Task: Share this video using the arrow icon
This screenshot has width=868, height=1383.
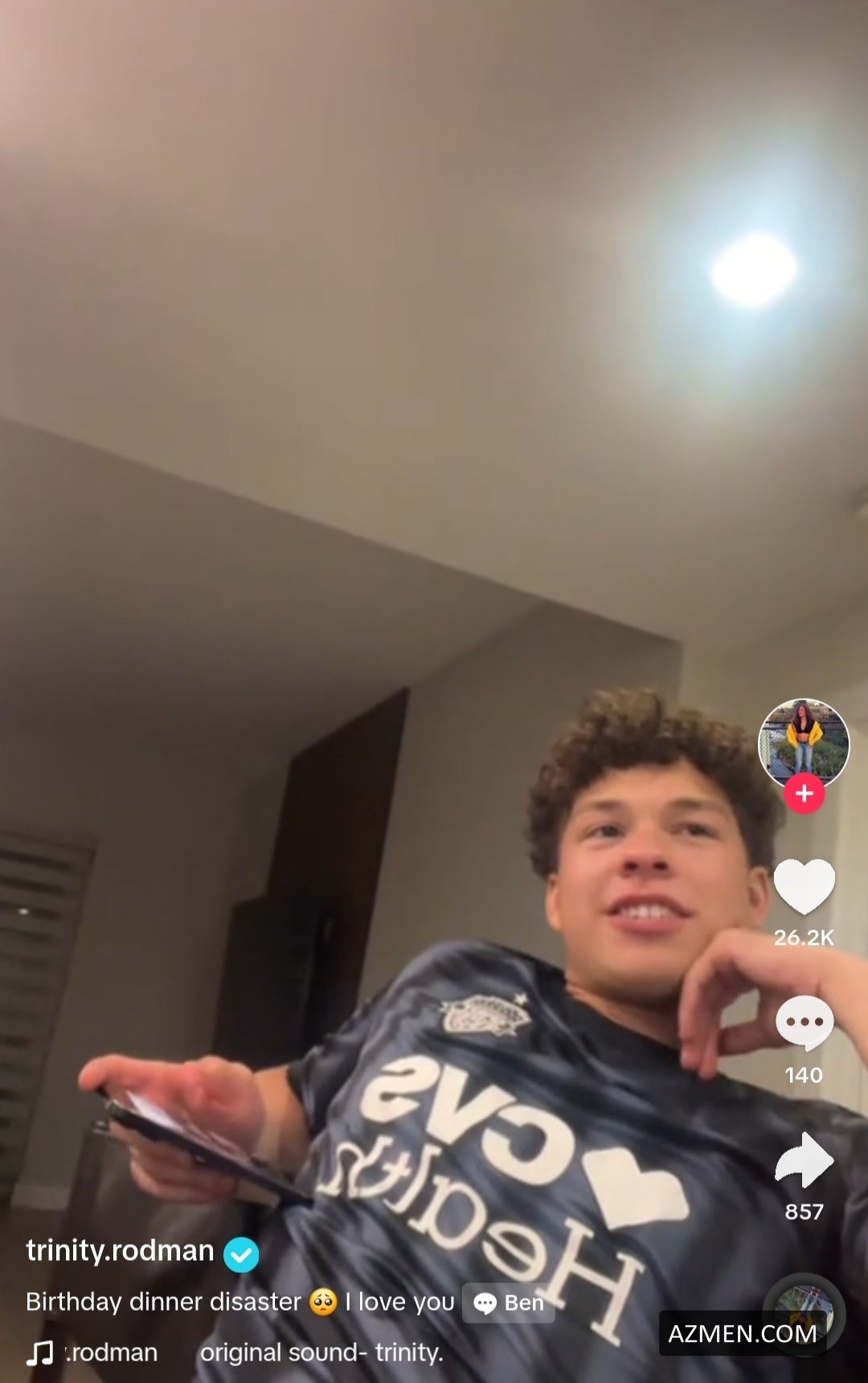Action: click(804, 1160)
